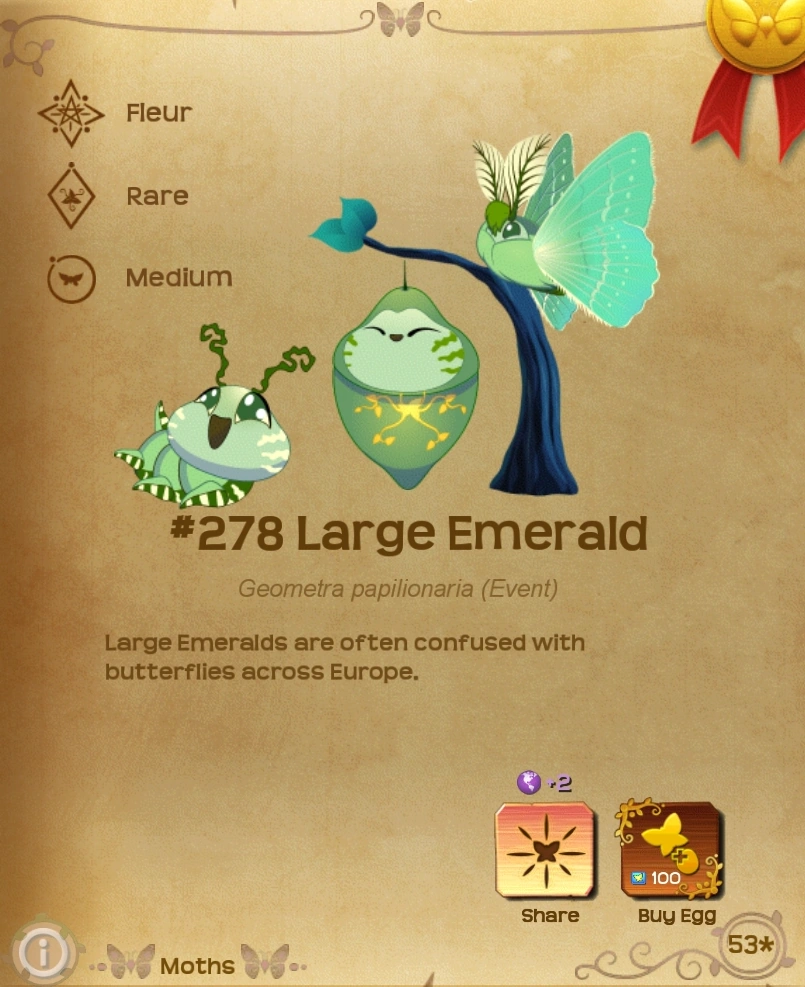Open the Moths tab at the bottom

[x=196, y=963]
